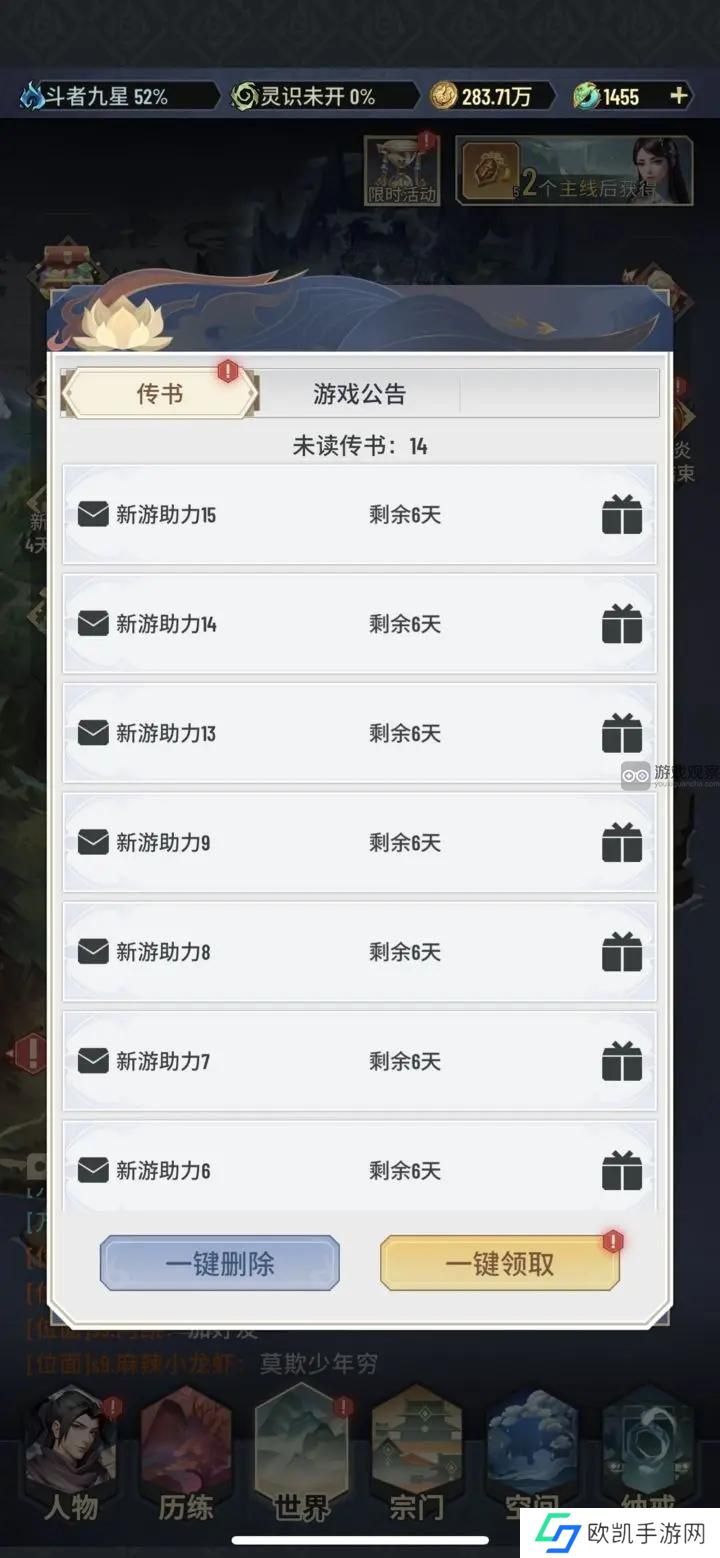
Task: Open the 新游助力8 mail
Action: (359, 951)
